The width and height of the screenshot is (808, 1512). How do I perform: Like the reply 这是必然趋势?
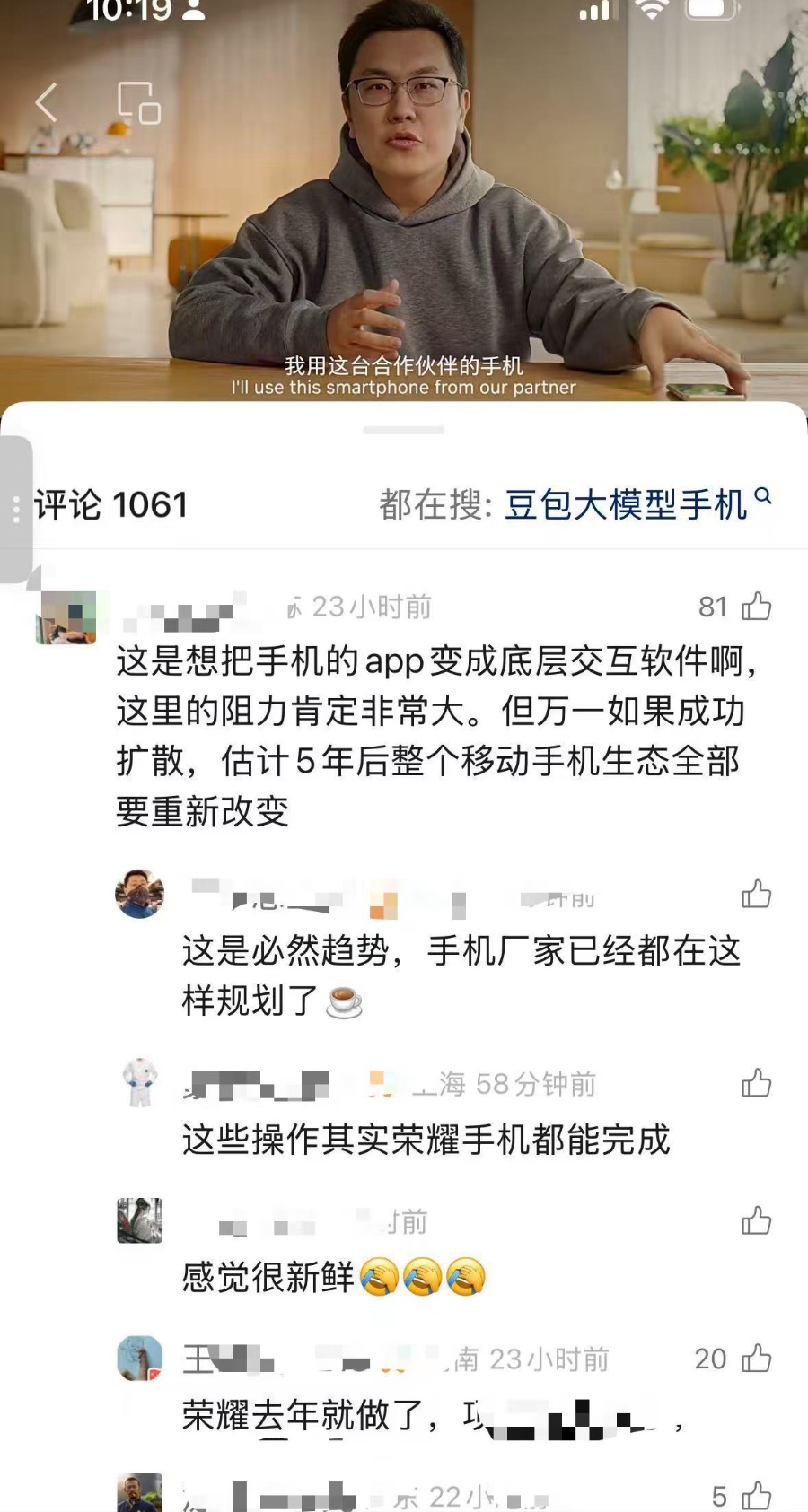pyautogui.click(x=756, y=895)
